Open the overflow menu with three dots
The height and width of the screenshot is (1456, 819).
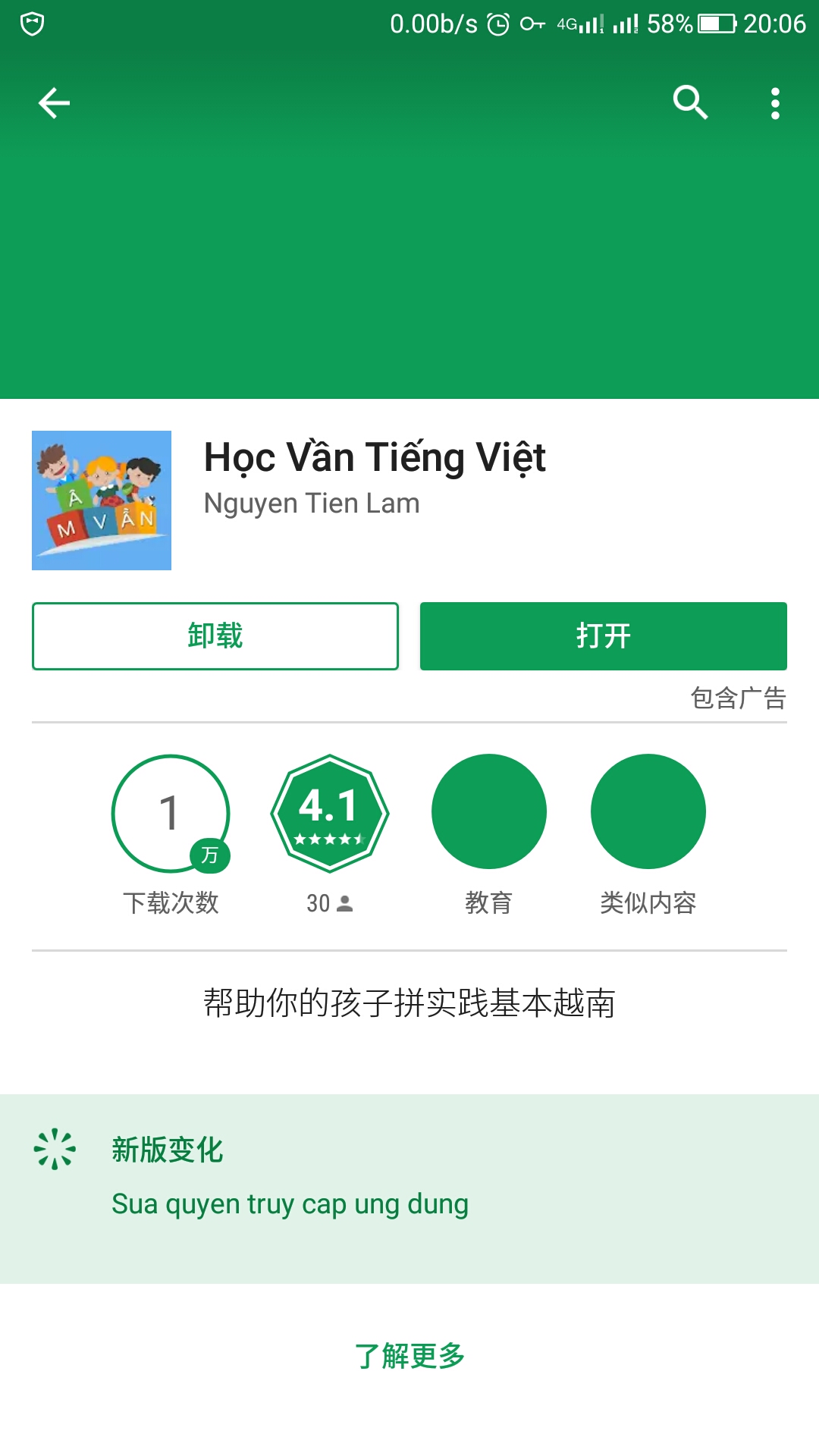774,104
